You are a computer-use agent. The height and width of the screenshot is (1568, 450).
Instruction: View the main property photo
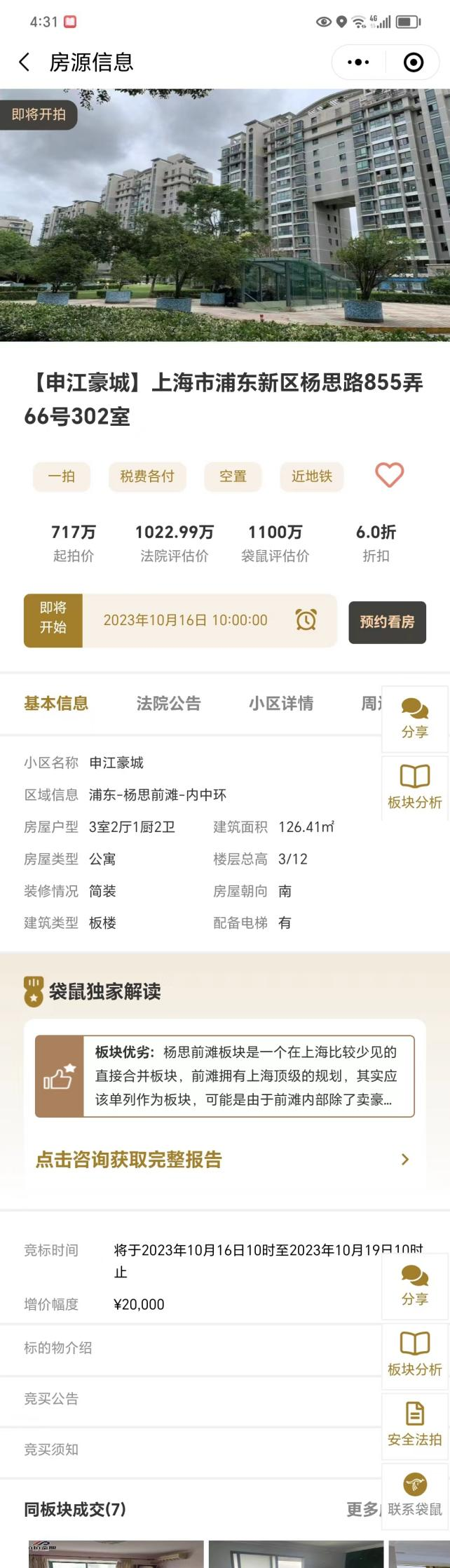click(x=225, y=215)
